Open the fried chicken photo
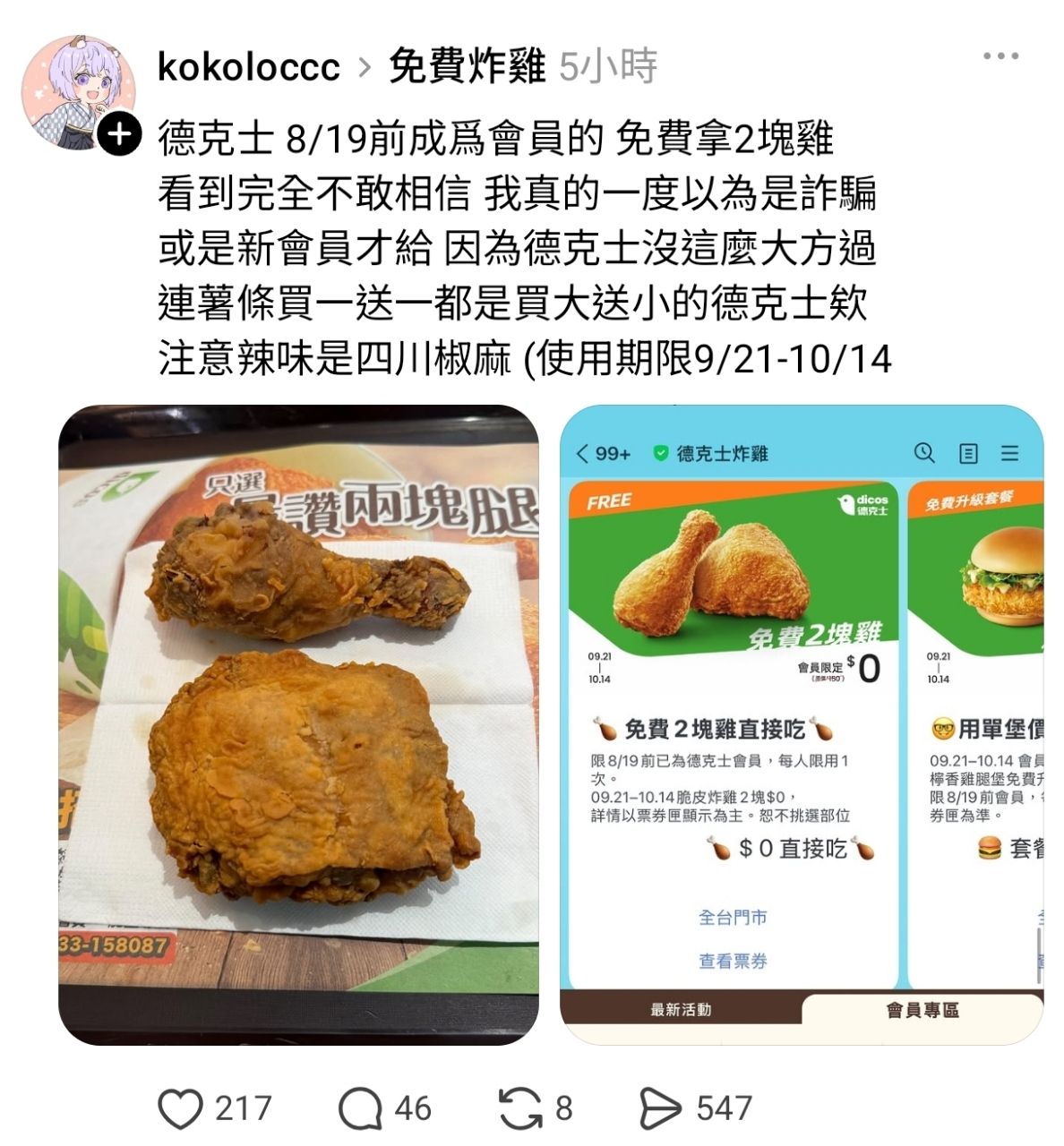 click(298, 724)
